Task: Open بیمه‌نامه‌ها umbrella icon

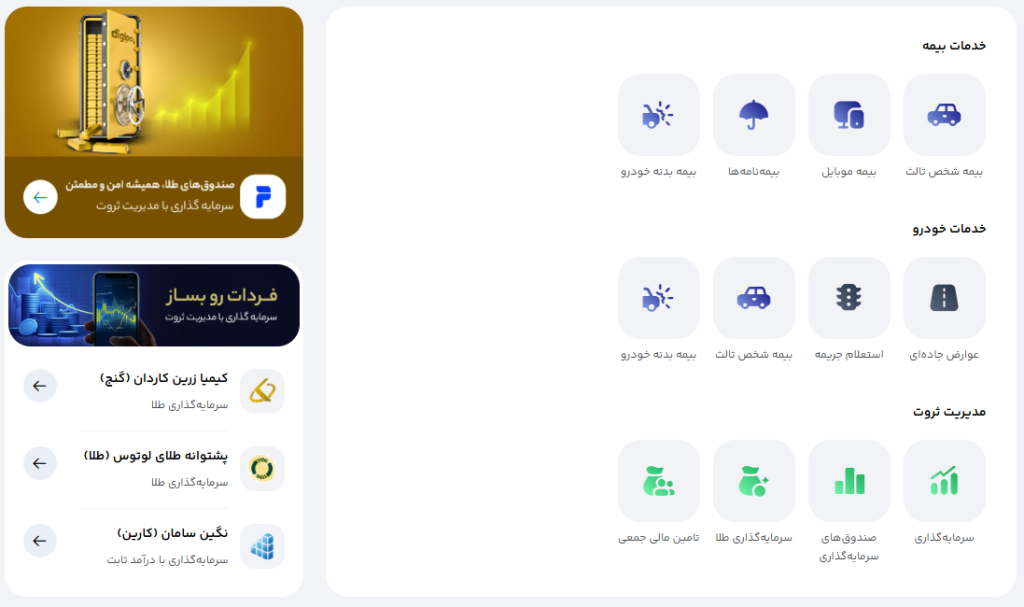Action: (x=753, y=115)
